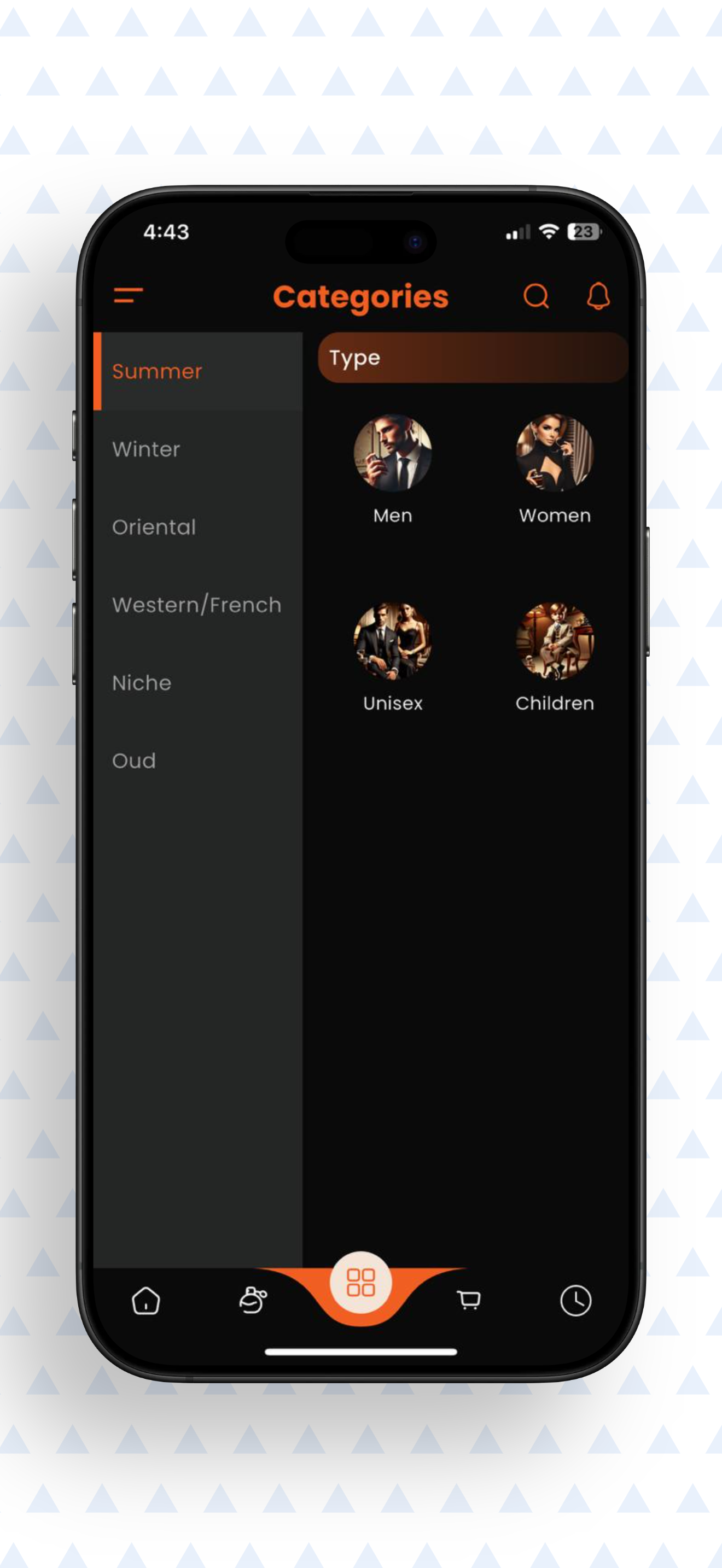Open the Oud category
The width and height of the screenshot is (722, 1568).
[x=134, y=761]
